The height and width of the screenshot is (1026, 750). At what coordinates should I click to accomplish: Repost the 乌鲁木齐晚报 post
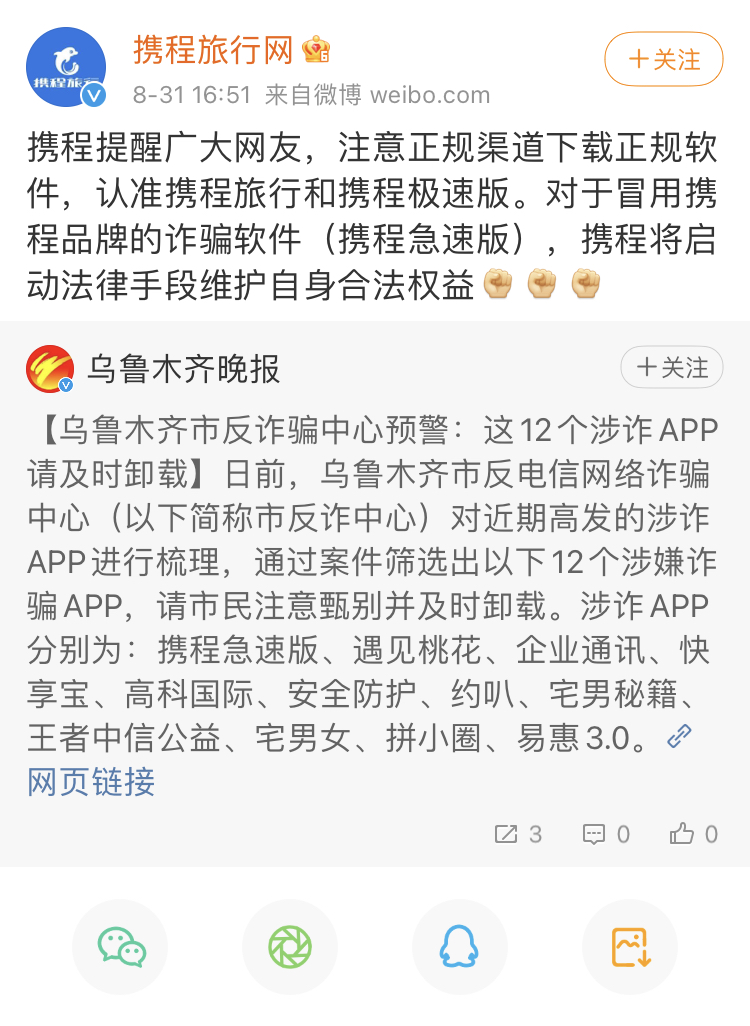click(x=518, y=834)
